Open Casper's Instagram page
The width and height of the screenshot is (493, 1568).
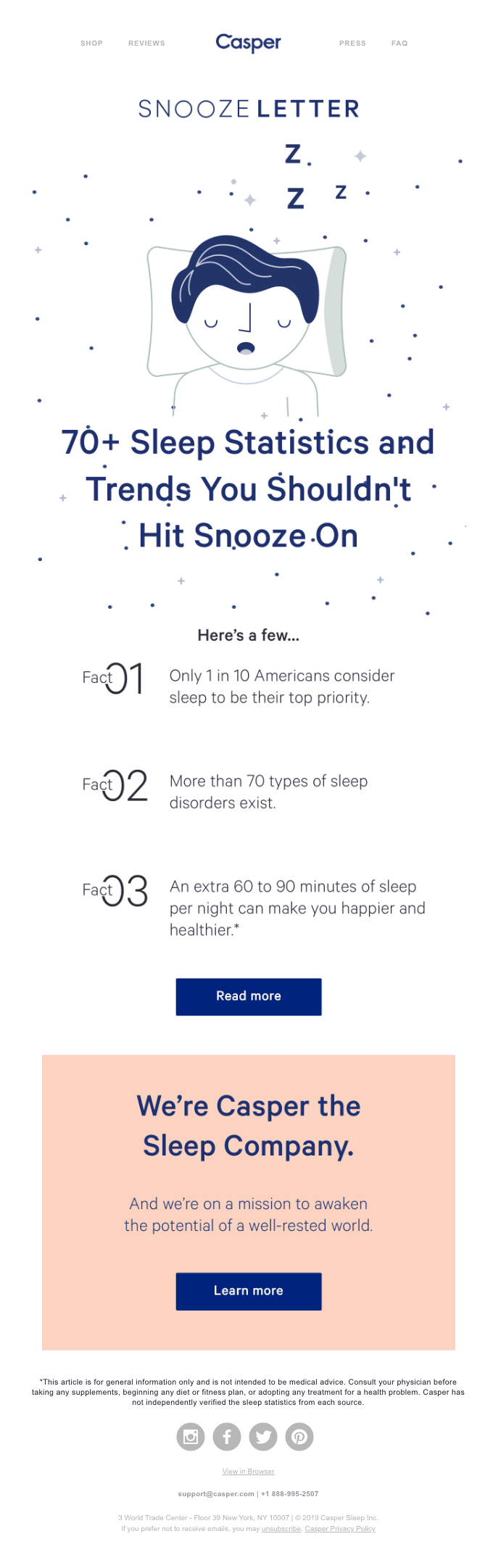pyautogui.click(x=191, y=1436)
